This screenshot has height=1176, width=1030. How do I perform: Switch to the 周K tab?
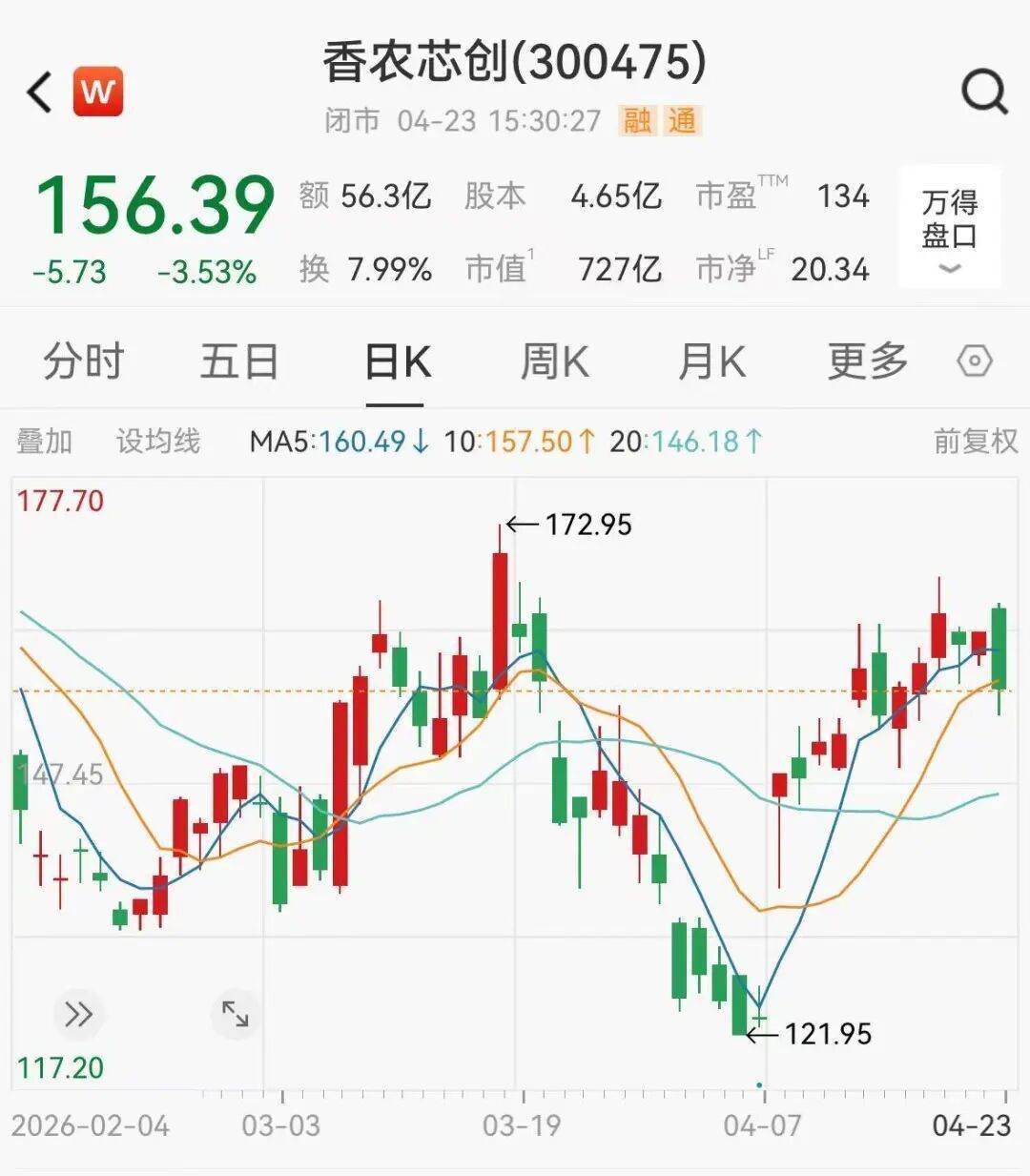tap(554, 361)
